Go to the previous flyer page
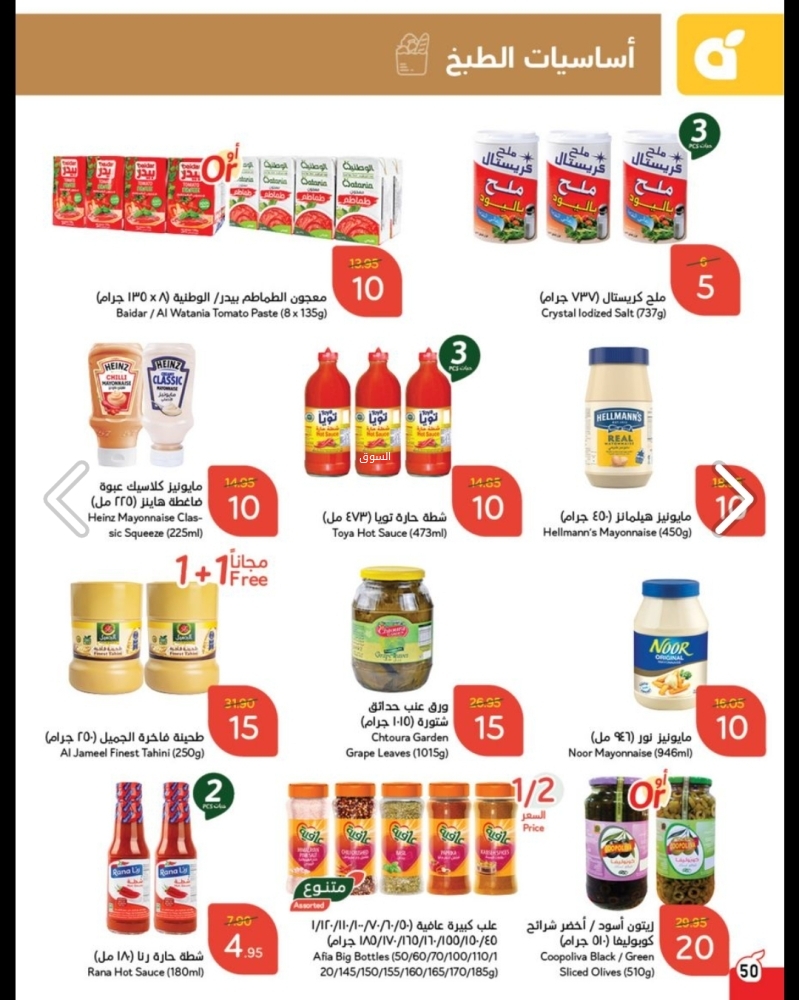The width and height of the screenshot is (799, 1000). tap(68, 498)
